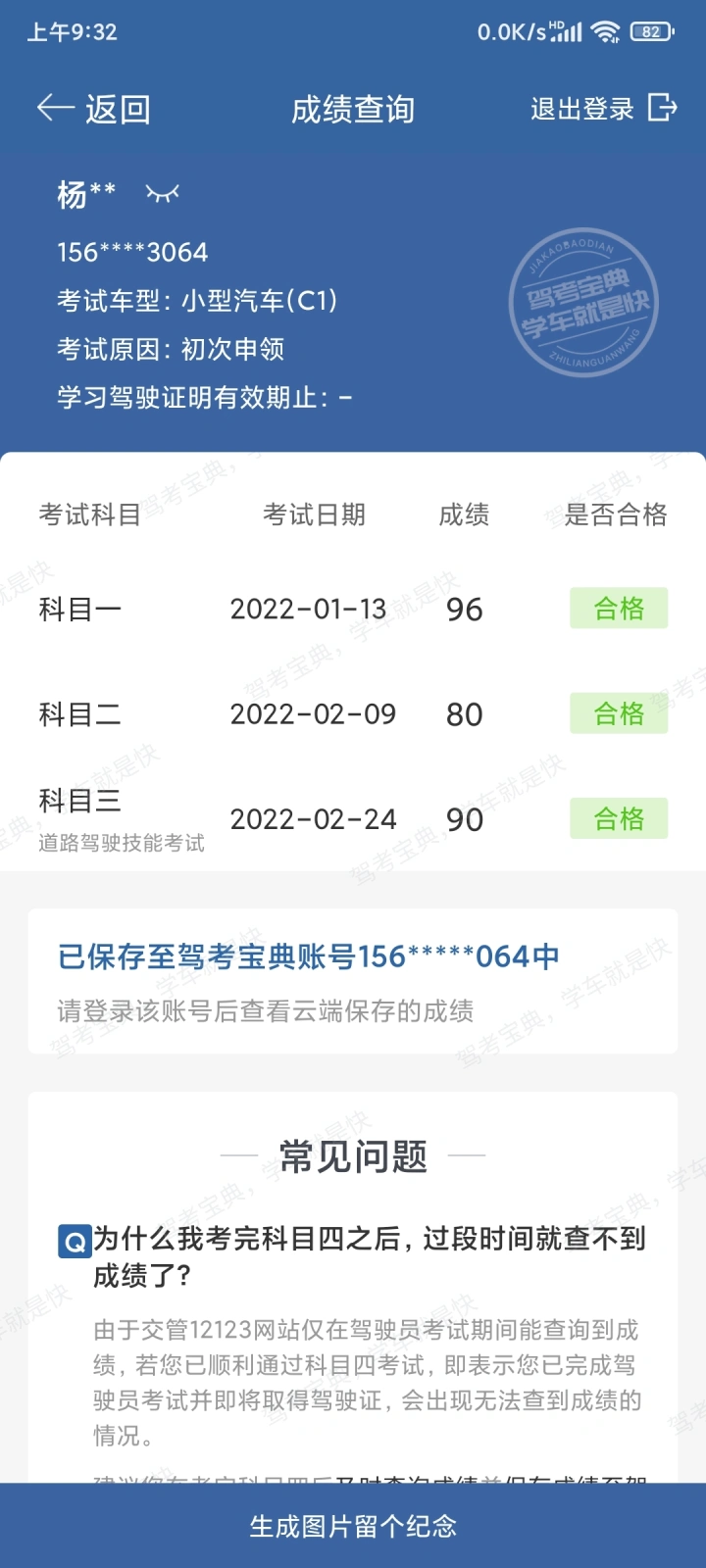706x1568 pixels.
Task: Toggle name visibility eye icon
Action: point(163,193)
